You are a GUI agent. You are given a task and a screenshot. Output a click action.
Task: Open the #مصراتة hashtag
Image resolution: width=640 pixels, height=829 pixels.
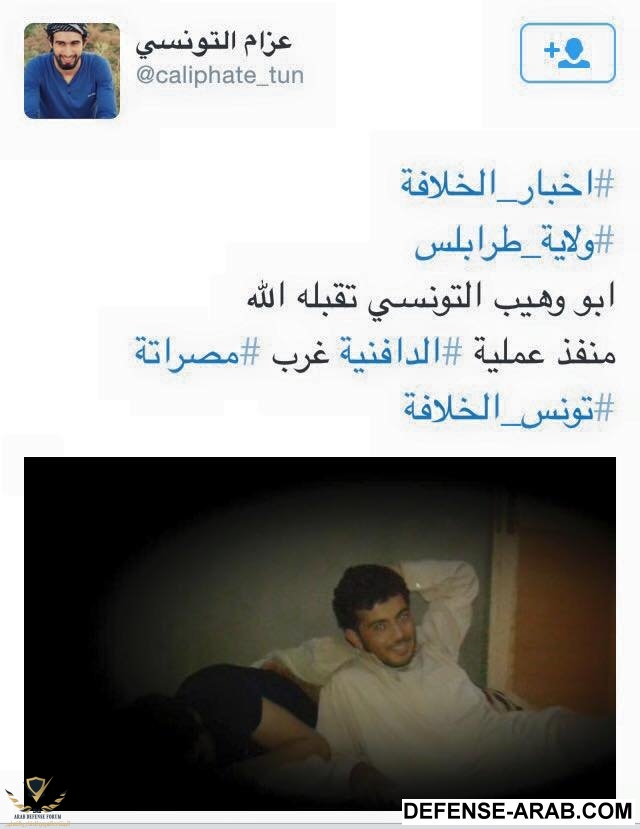[198, 352]
